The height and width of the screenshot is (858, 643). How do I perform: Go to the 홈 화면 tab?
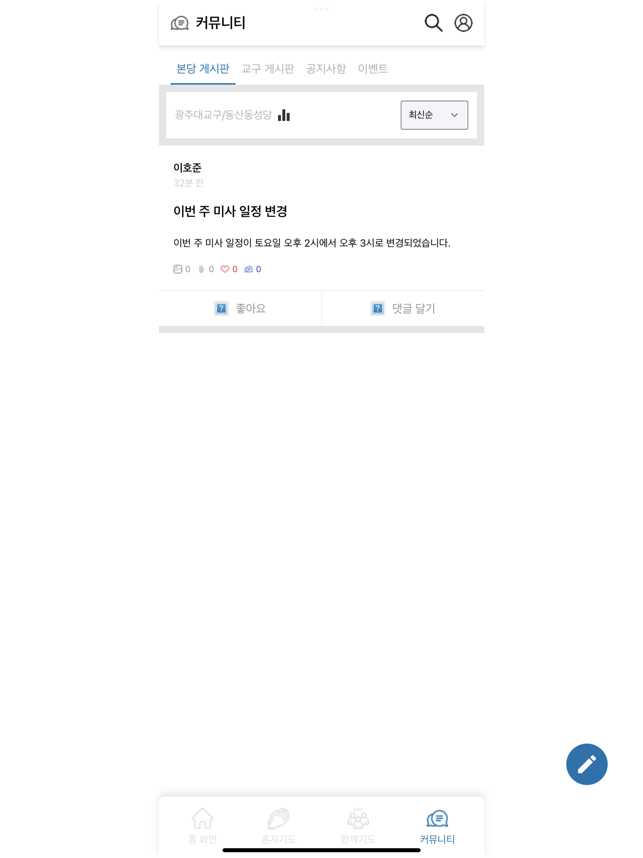point(202,825)
